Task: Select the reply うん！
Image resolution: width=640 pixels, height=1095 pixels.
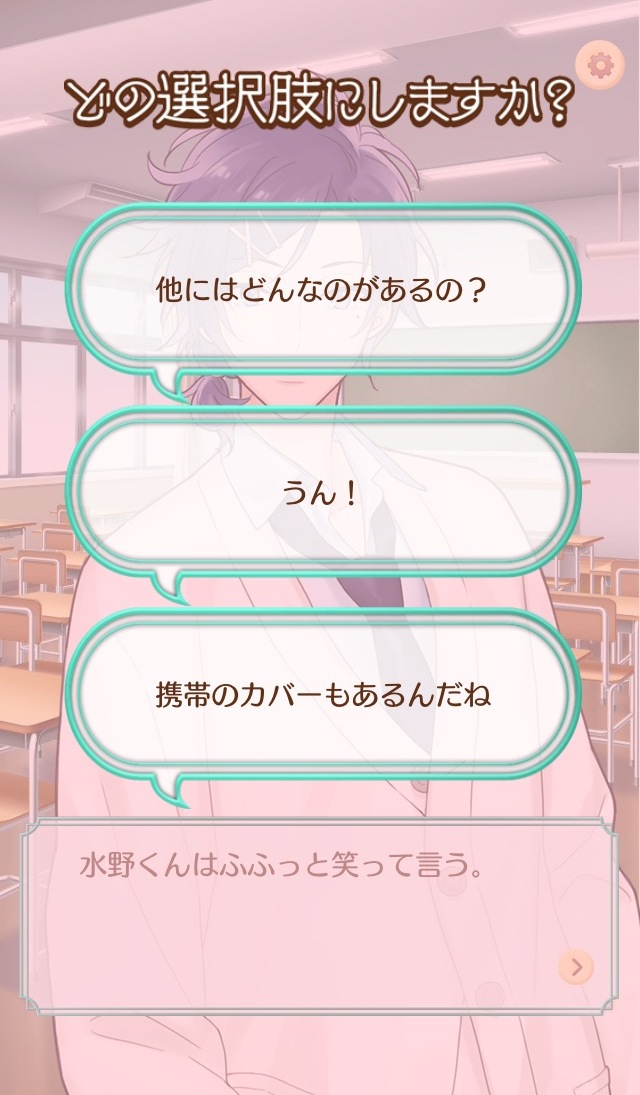Action: coord(322,493)
